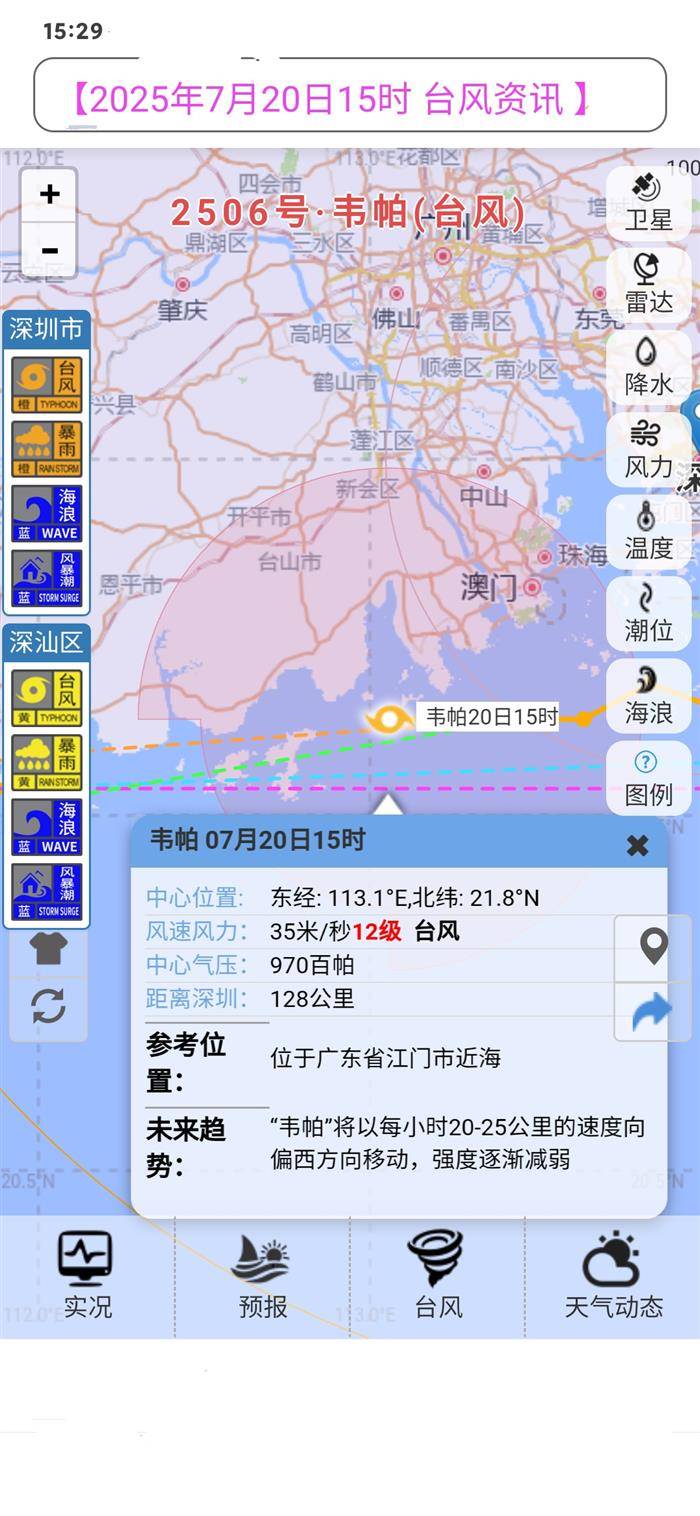The width and height of the screenshot is (700, 1516).
Task: View the 潮位 tide level layer
Action: click(648, 612)
